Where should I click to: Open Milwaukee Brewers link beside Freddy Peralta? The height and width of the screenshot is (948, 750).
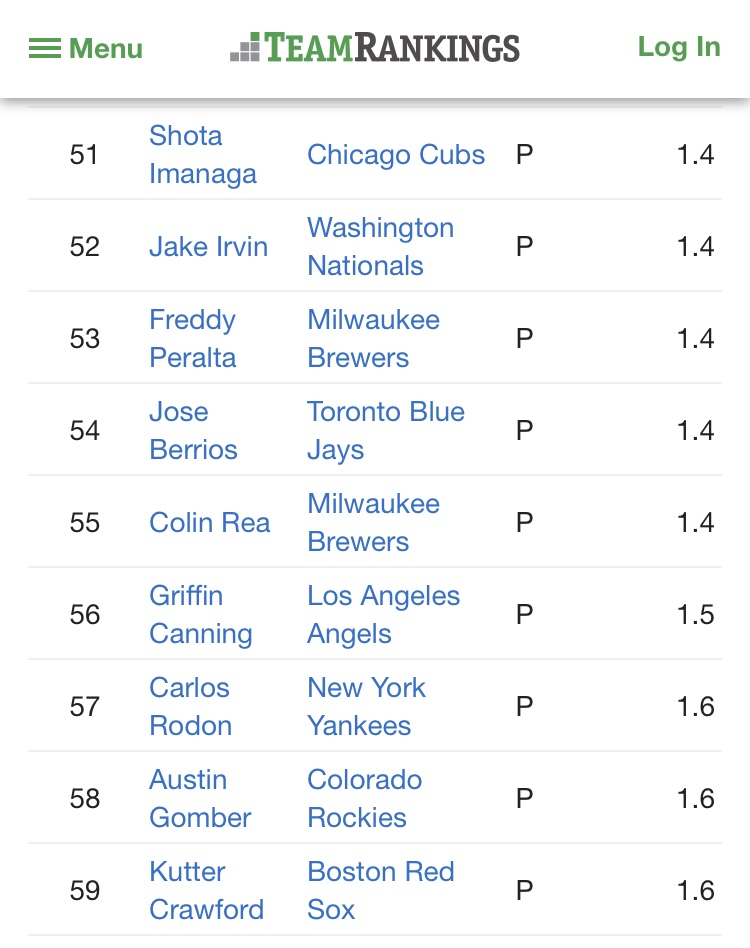pyautogui.click(x=373, y=339)
